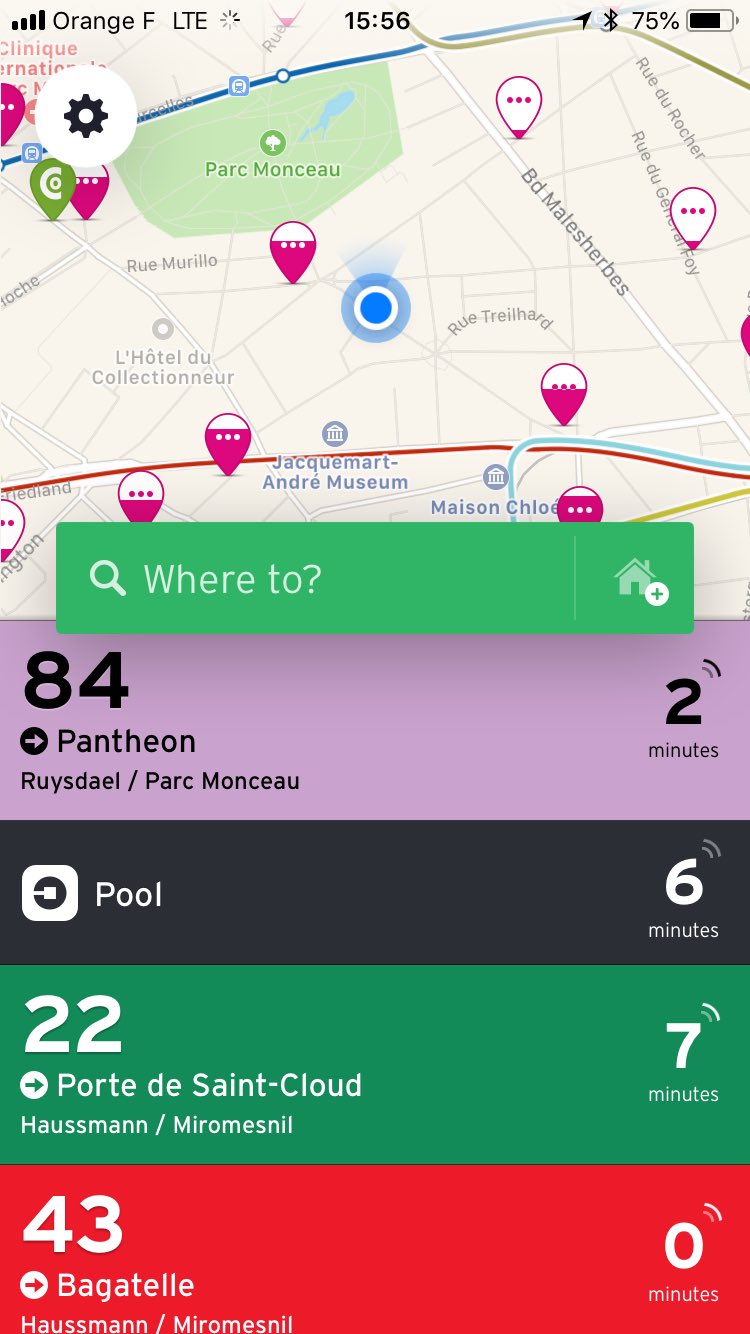View bus 22 to Porte de Saint-Cloud
Screen dimensions: 750x1334
[375, 1065]
